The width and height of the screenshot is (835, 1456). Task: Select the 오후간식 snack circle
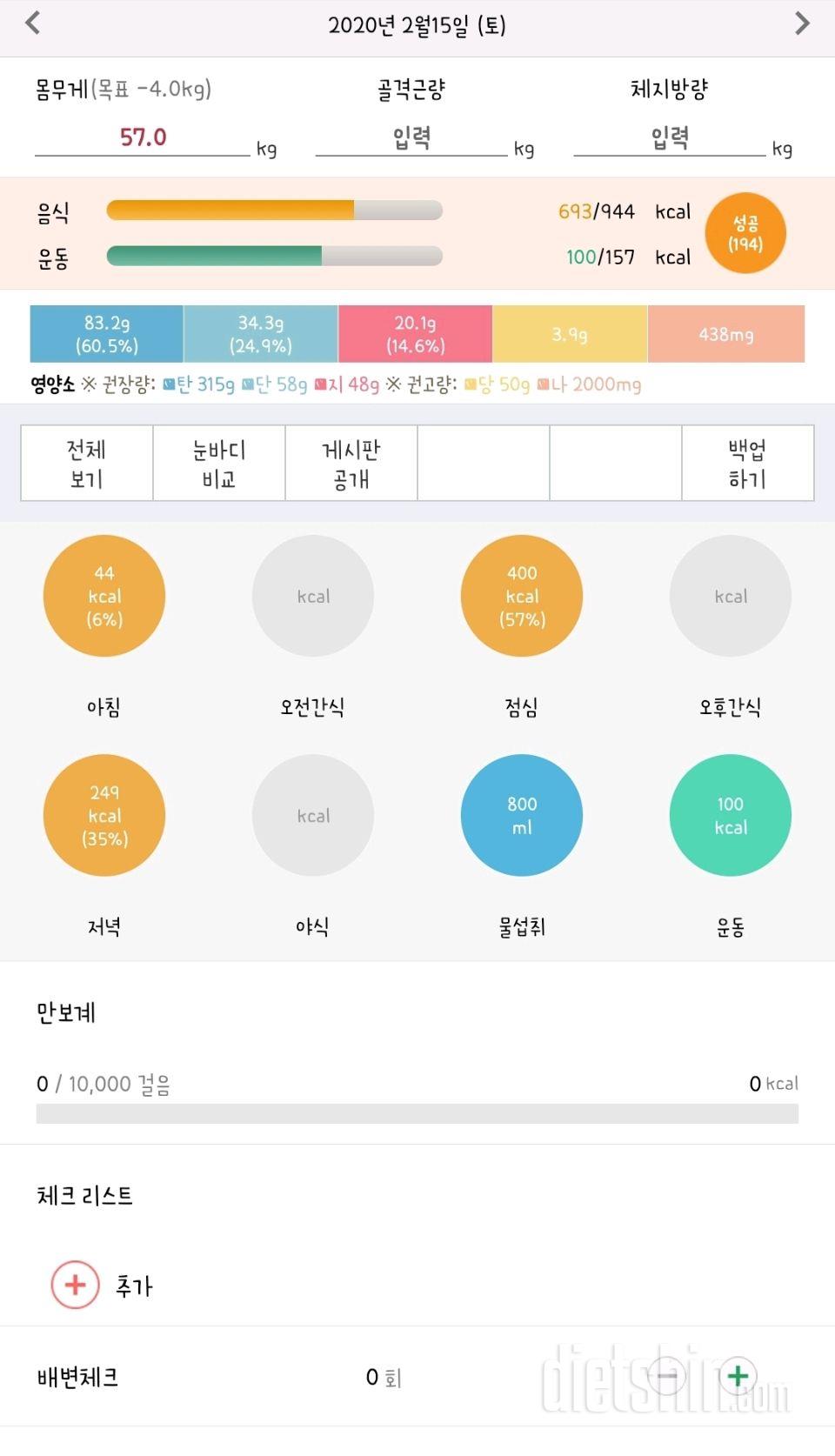[x=731, y=596]
